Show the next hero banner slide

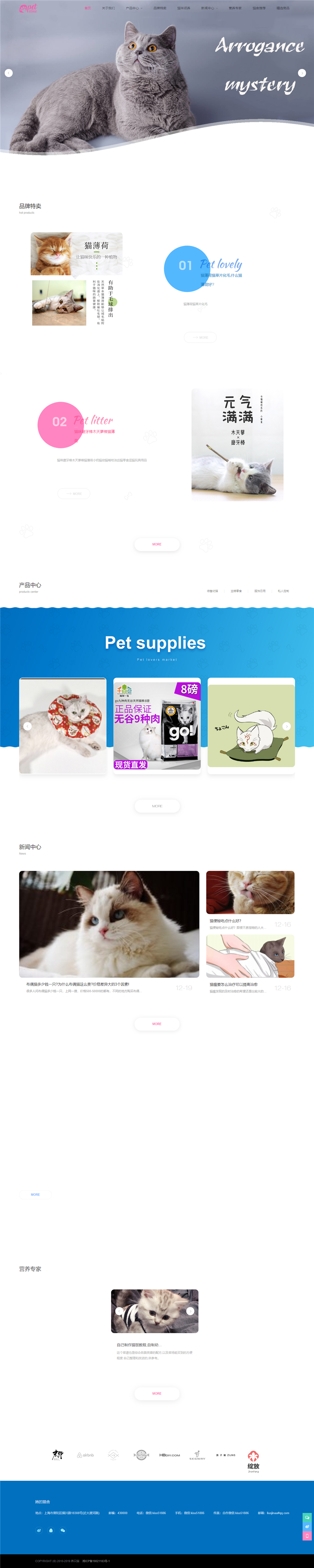302,73
